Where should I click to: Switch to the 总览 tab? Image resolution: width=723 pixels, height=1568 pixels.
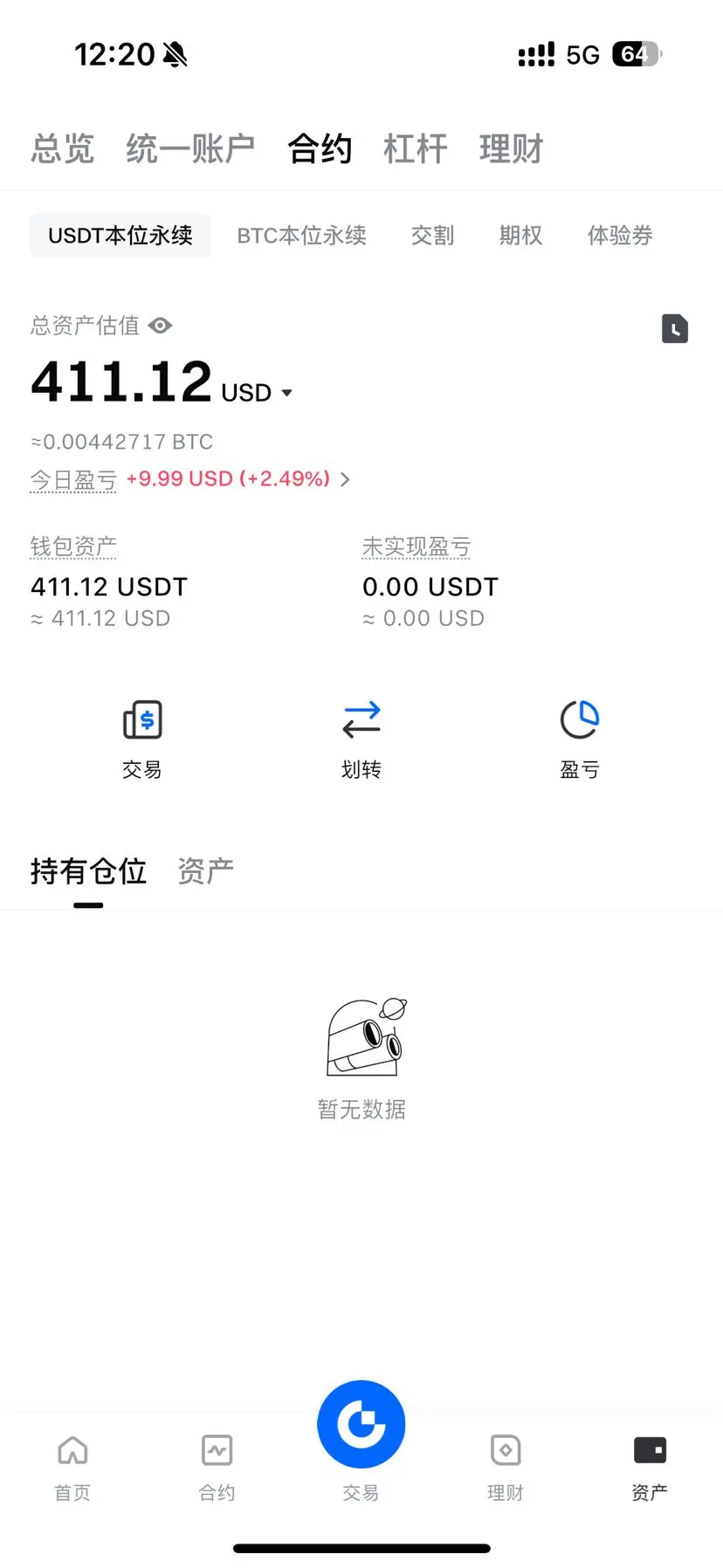click(x=62, y=148)
